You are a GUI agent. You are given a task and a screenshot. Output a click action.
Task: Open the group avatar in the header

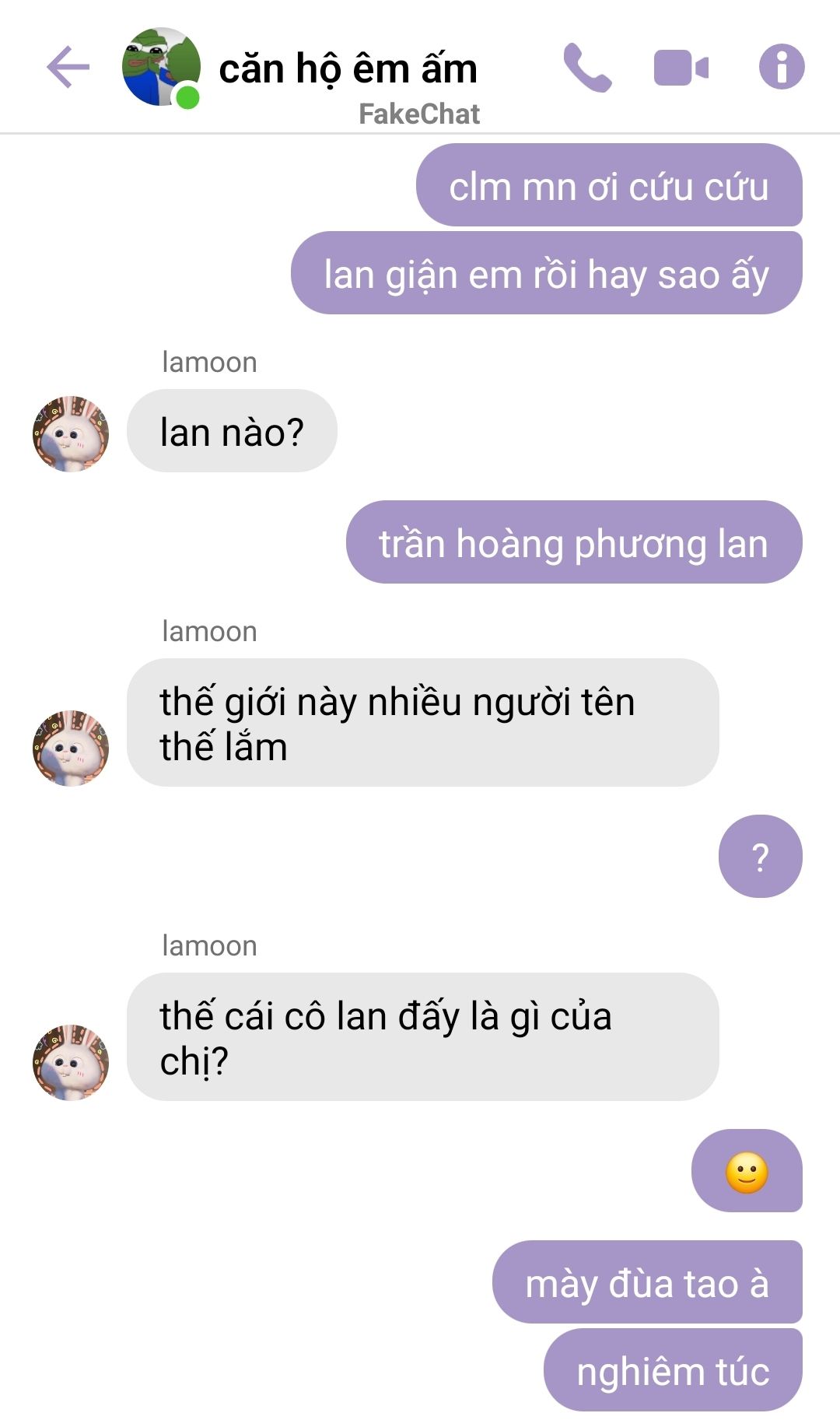[161, 68]
